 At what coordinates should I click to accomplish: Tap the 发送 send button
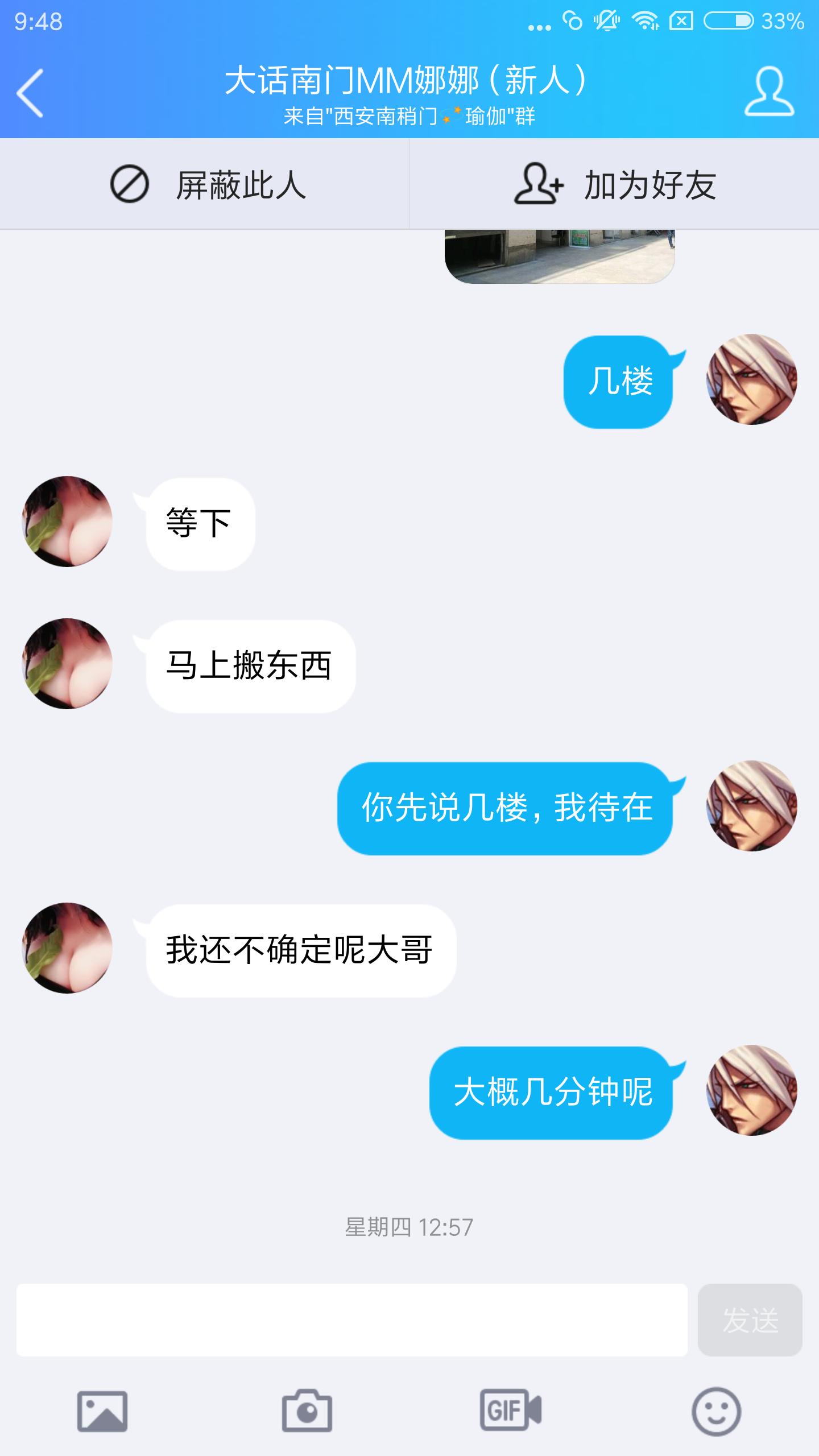(x=750, y=1319)
